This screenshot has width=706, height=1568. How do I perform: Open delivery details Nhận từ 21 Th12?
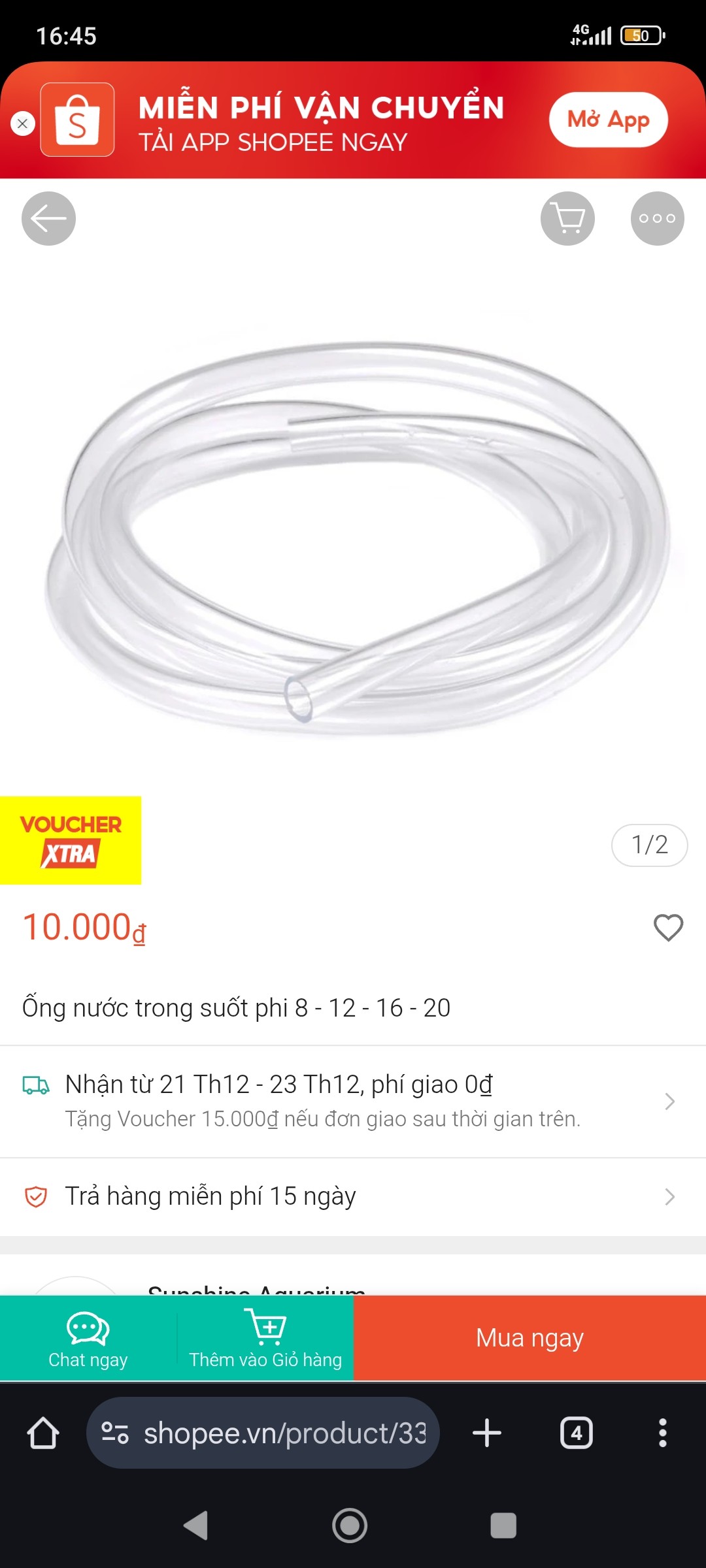[353, 1101]
